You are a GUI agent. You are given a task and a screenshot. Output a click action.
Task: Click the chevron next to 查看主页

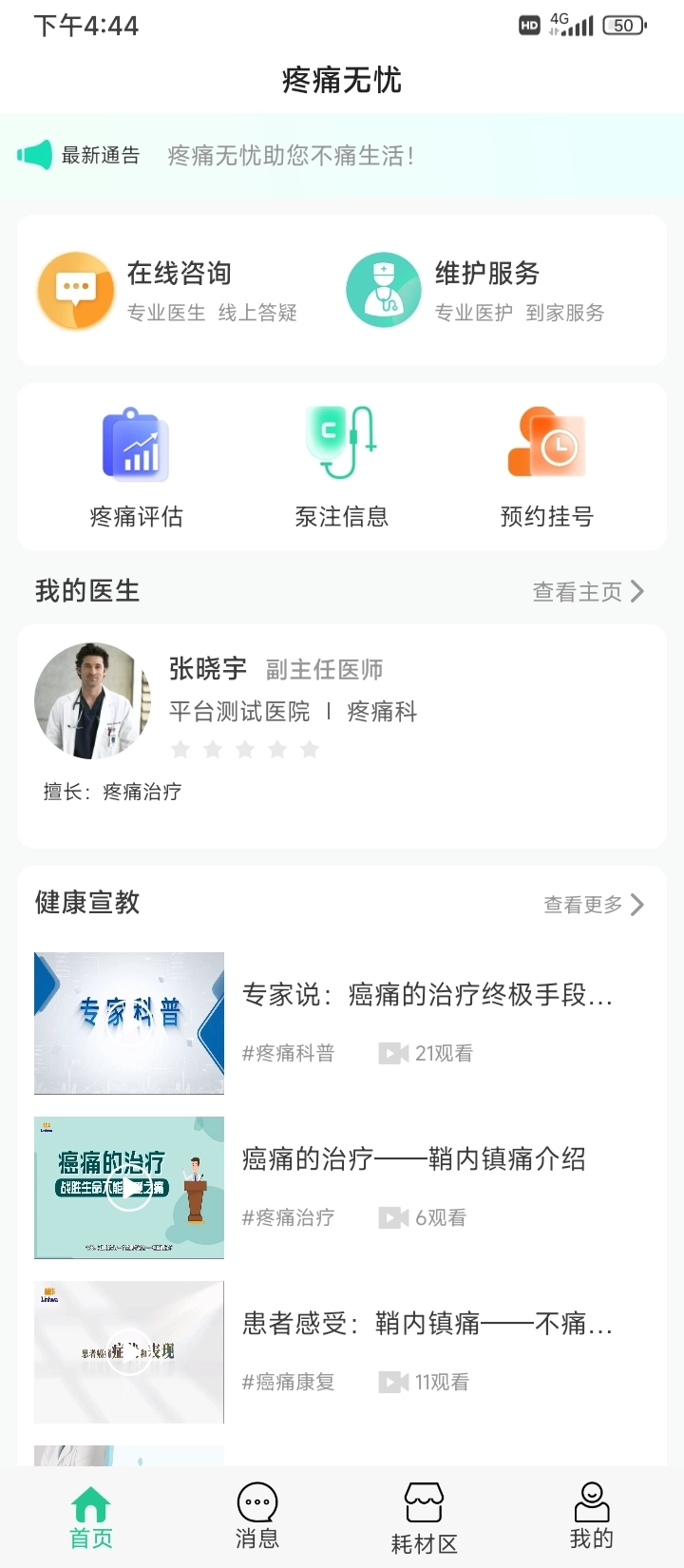click(x=638, y=591)
